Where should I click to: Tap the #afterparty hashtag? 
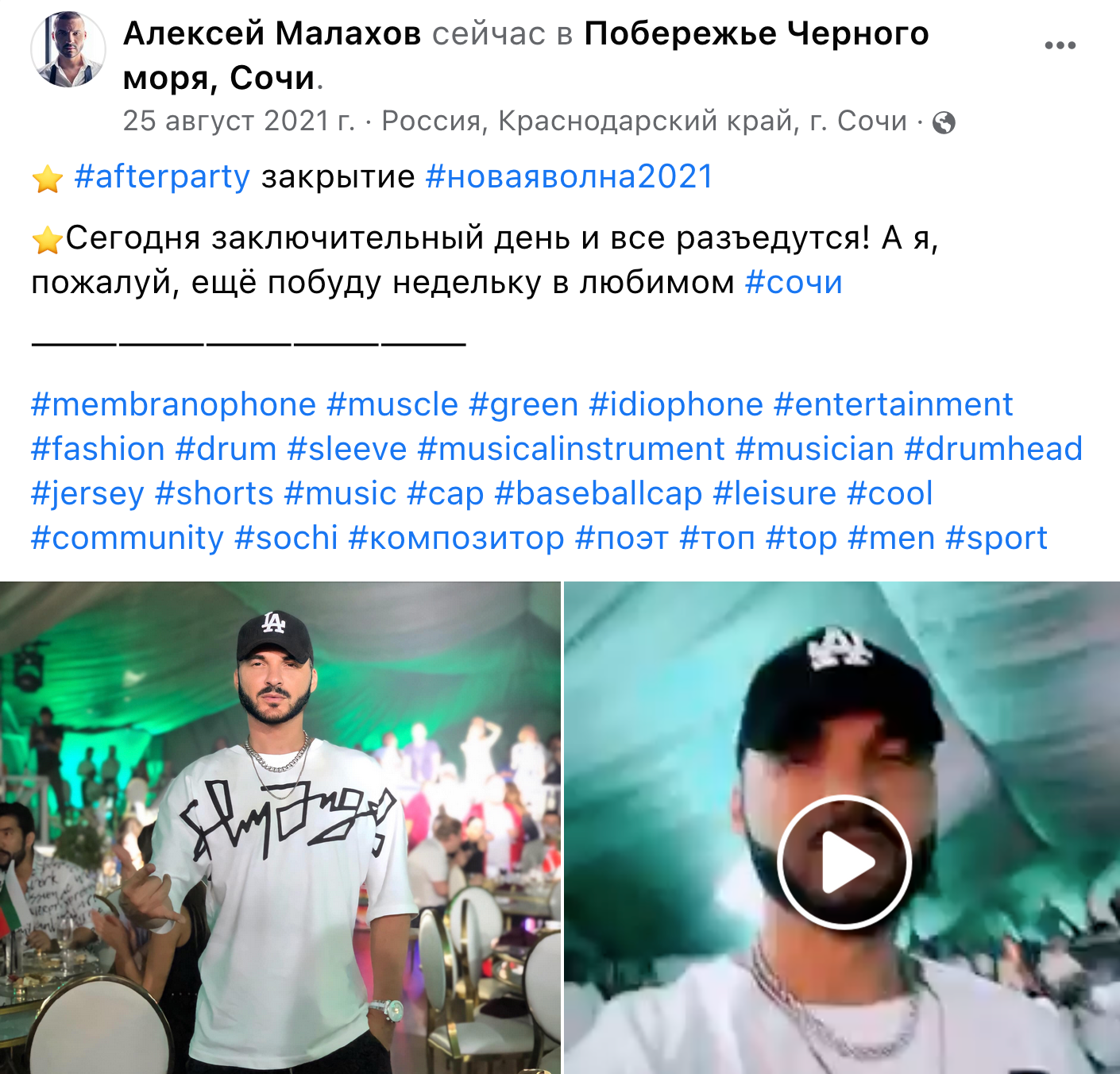[162, 176]
